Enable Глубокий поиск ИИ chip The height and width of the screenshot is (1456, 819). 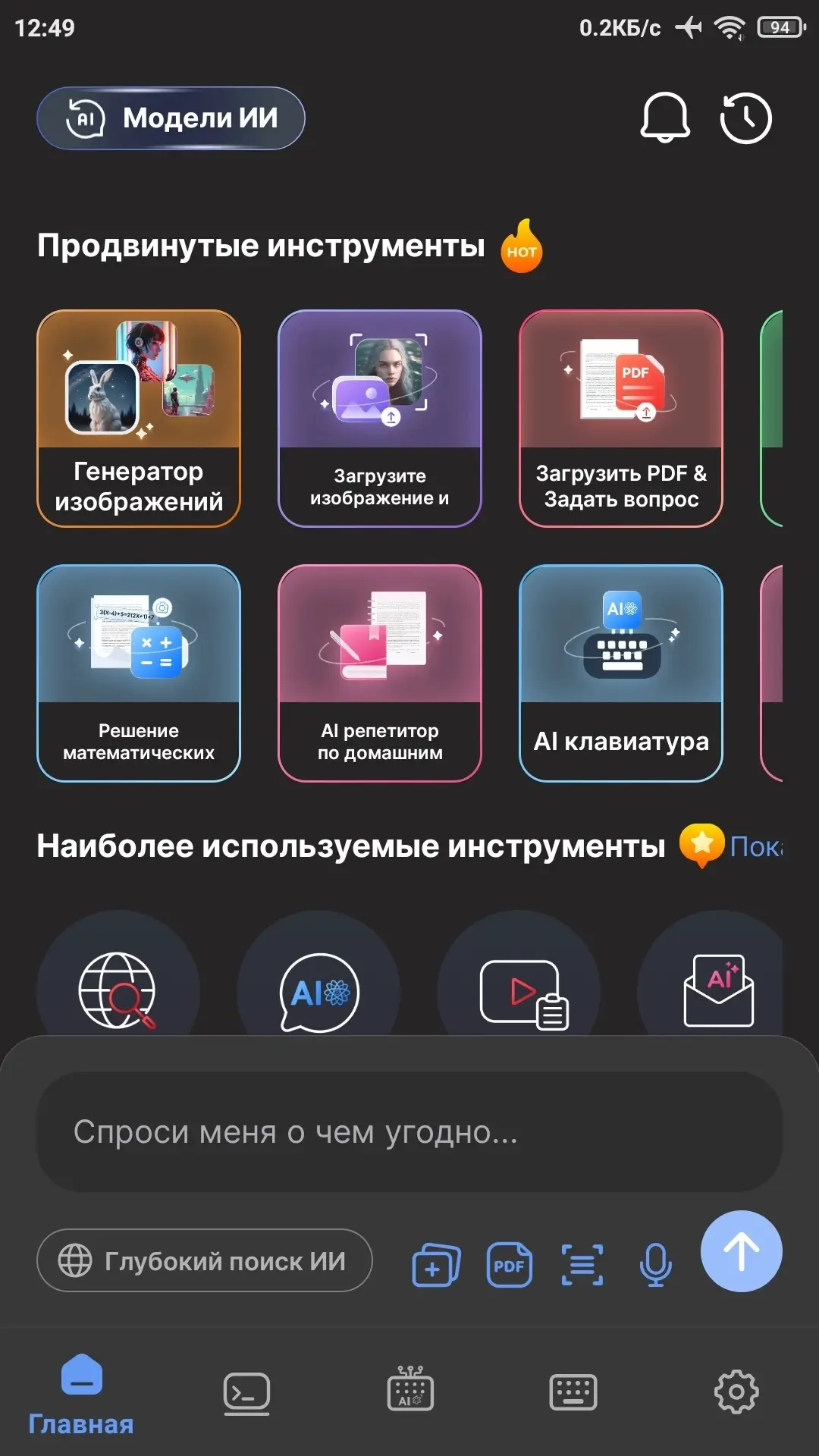[x=205, y=1260]
